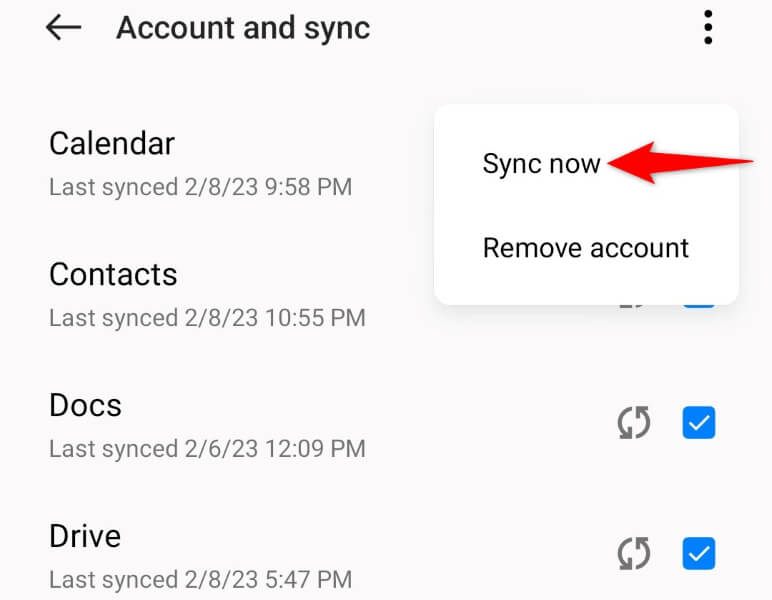Go back from Account and sync
This screenshot has width=772, height=600.
63,28
